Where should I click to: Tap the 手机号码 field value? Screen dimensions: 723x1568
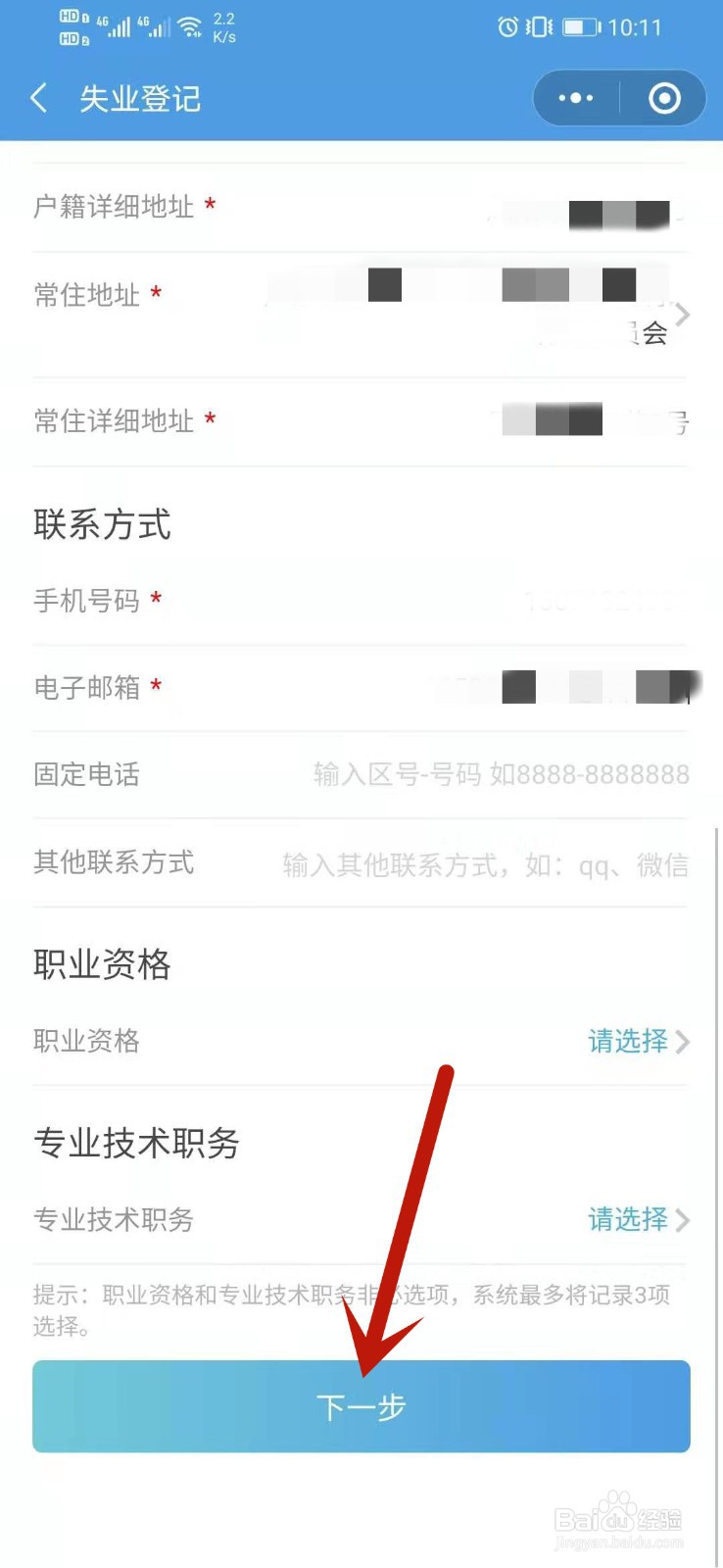click(588, 602)
